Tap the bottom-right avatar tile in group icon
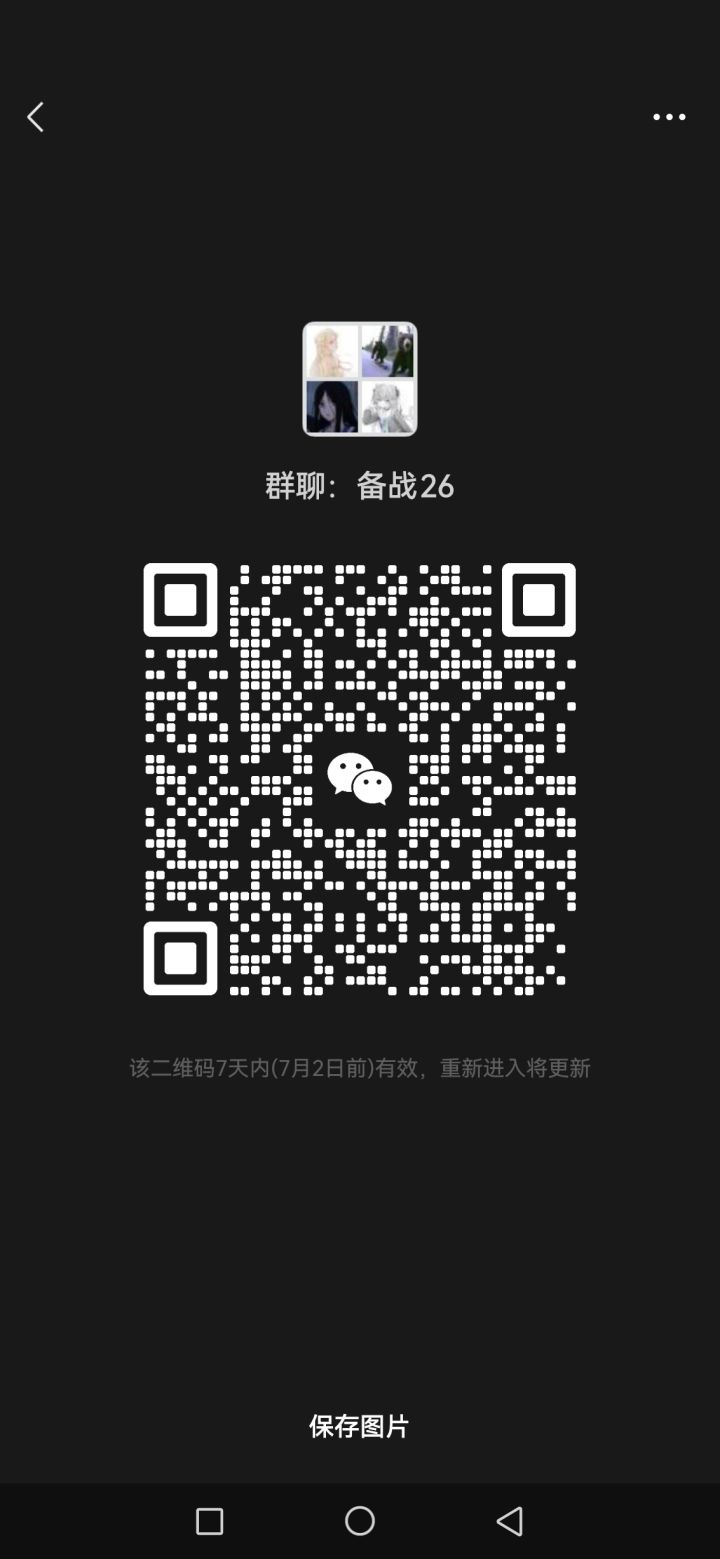720x1559 pixels. (388, 408)
